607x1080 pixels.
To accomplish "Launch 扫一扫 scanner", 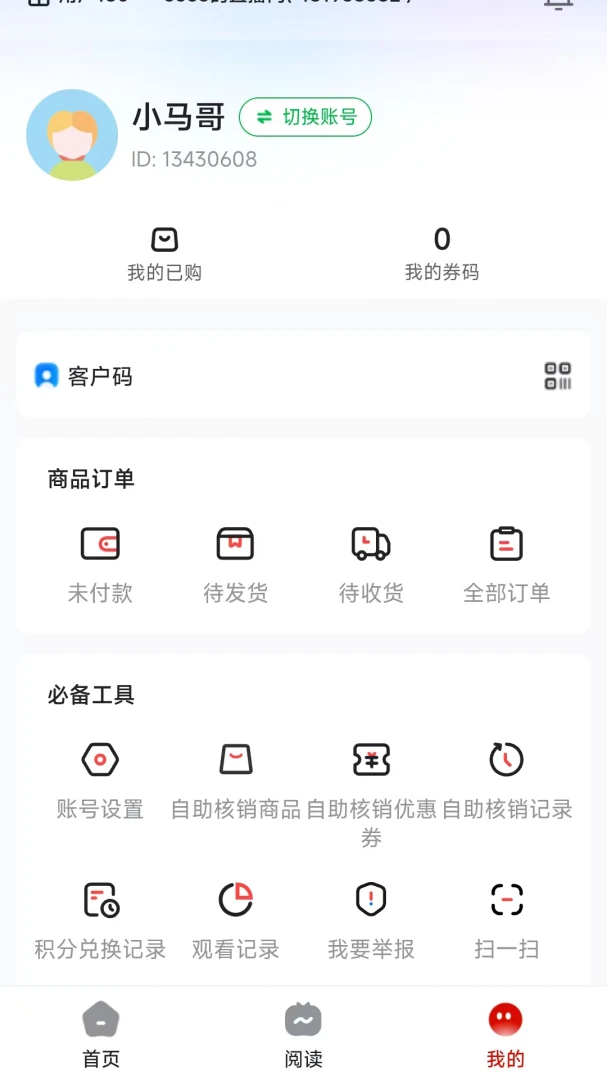I will pos(506,922).
